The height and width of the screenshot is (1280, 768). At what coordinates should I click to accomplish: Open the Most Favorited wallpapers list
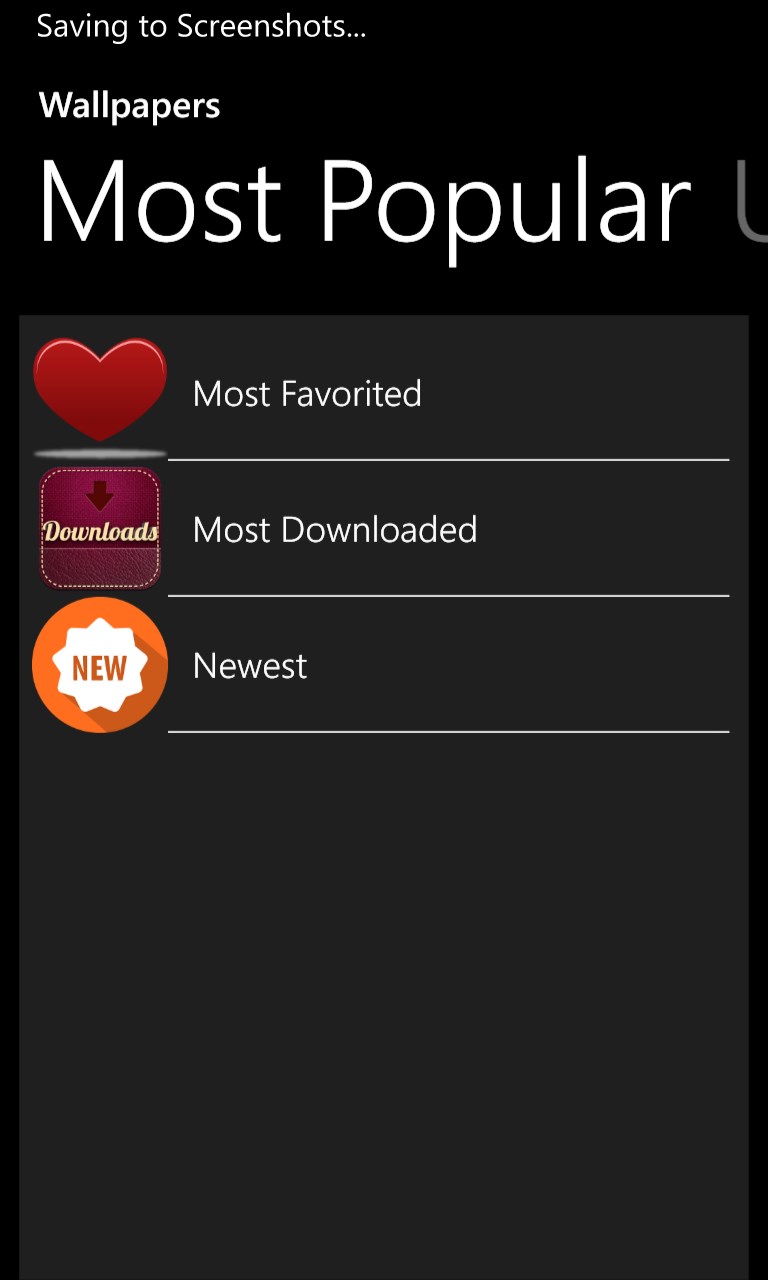coord(306,394)
